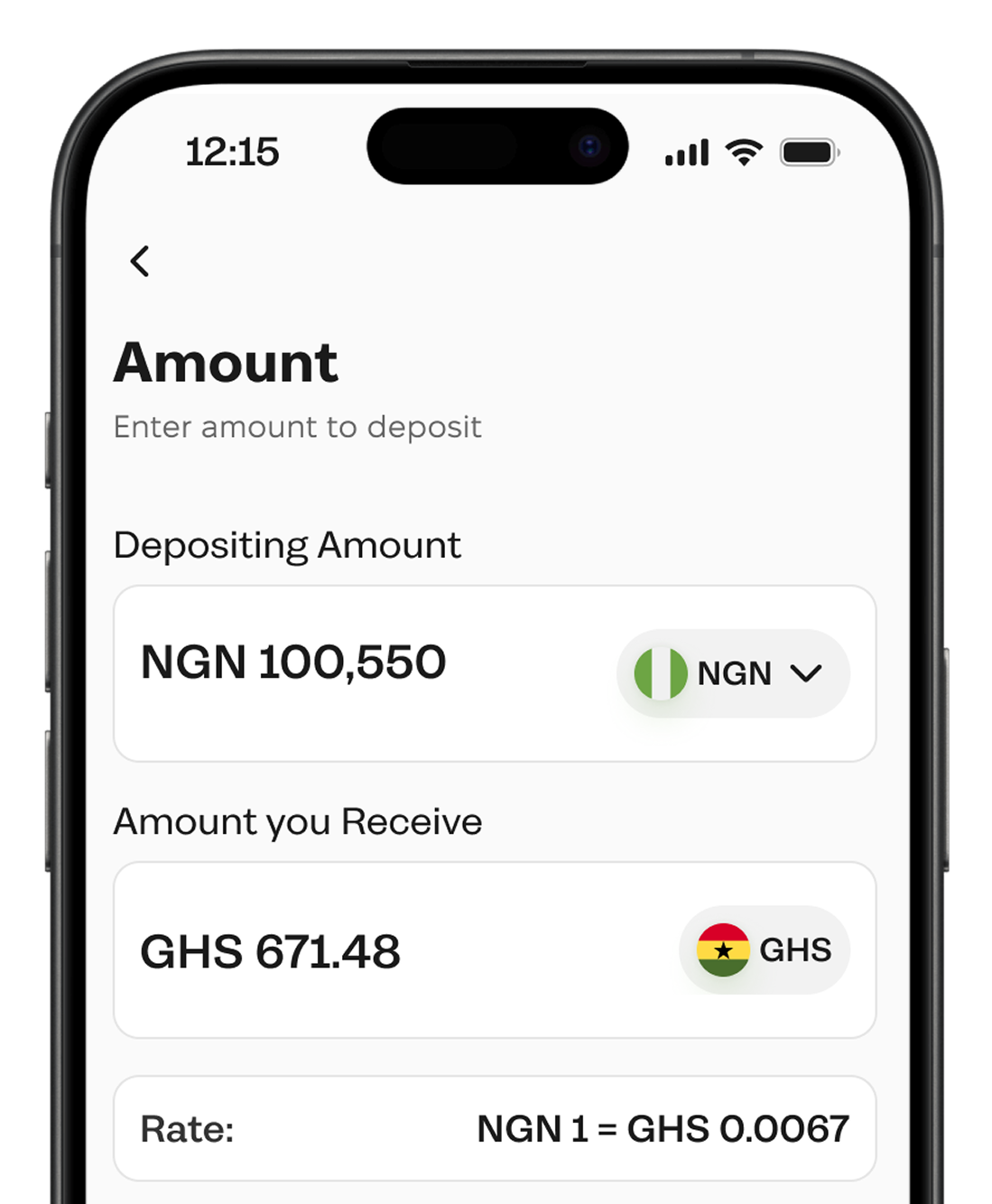Screen dimensions: 992x1204
Task: Click the Amount you Receive label
Action: pos(297,822)
